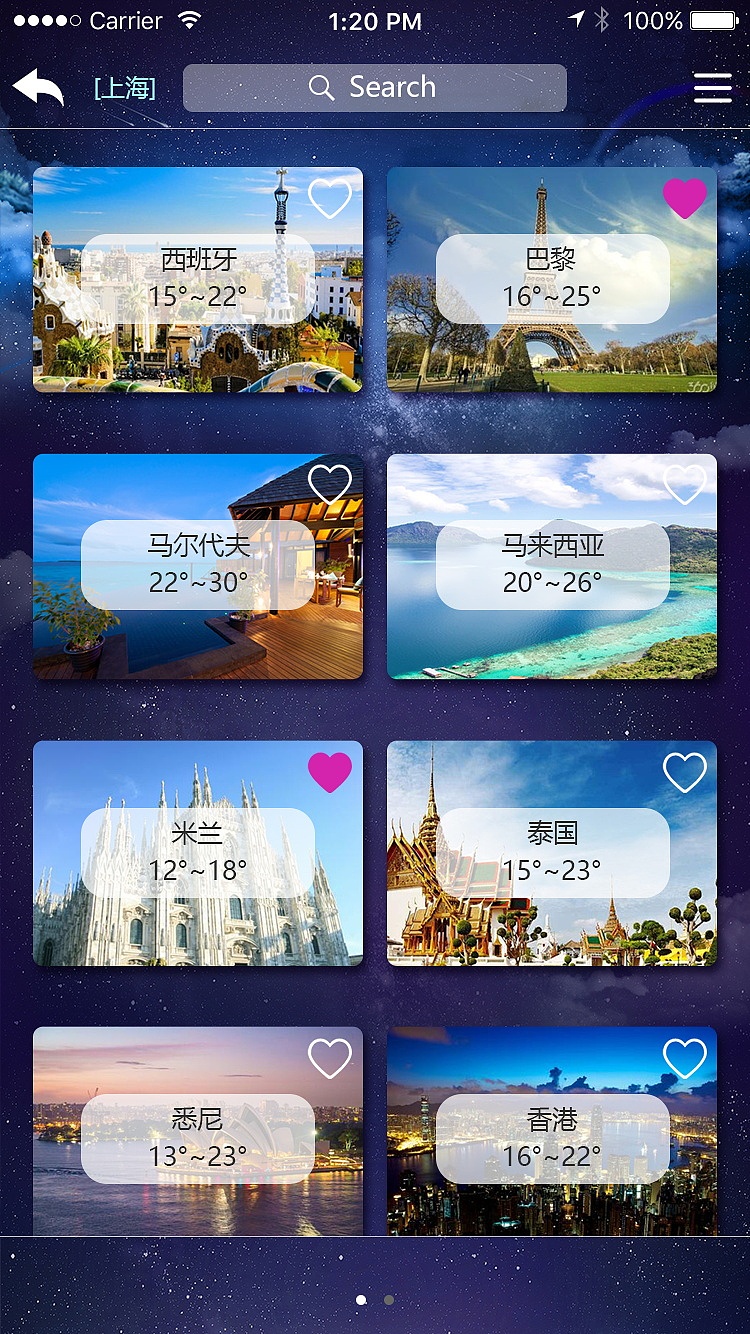Tap the heart icon on the 马来西亚 card
Screen dimensions: 750x1334
(x=684, y=486)
